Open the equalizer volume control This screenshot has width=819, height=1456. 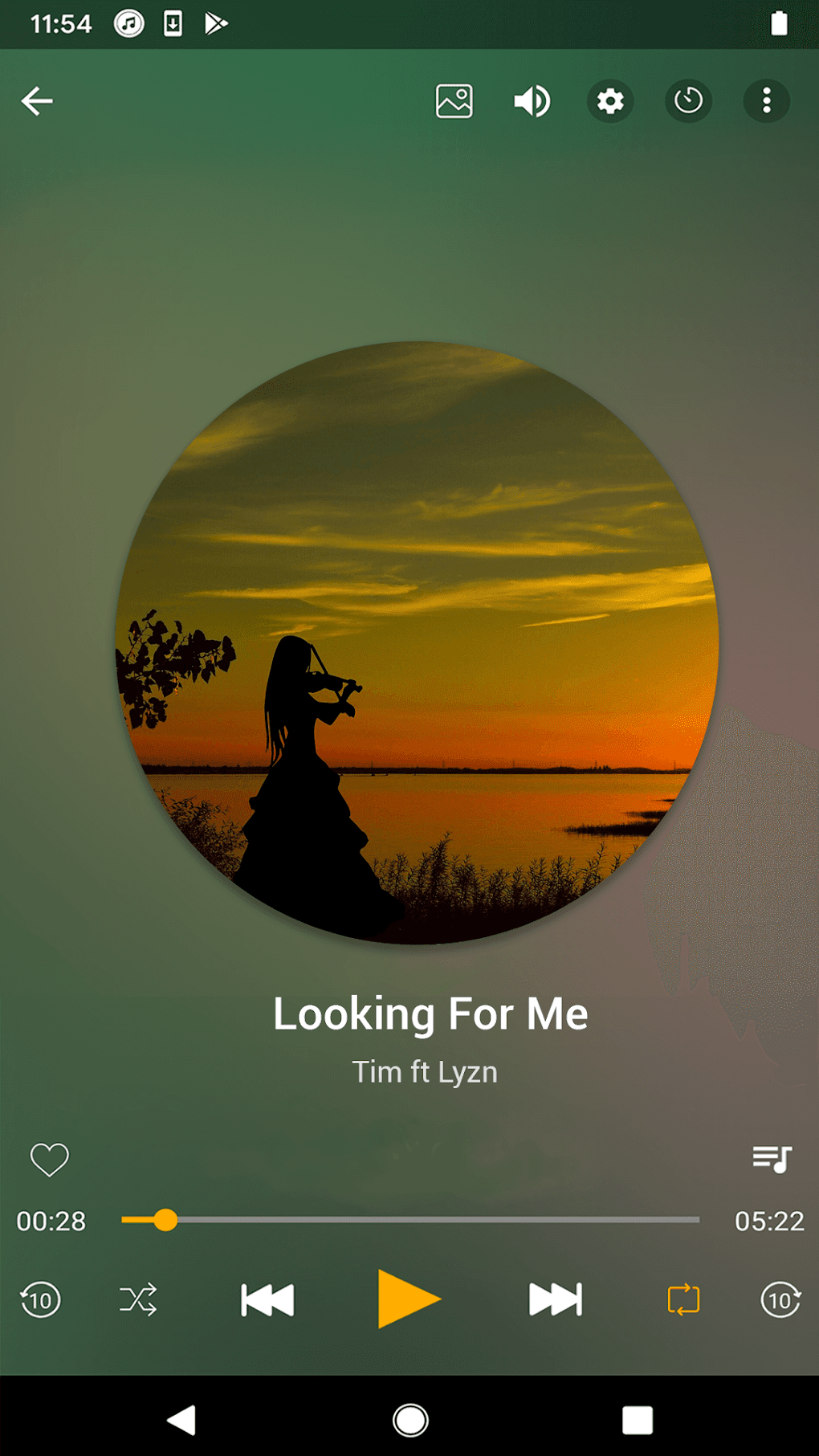tap(532, 101)
